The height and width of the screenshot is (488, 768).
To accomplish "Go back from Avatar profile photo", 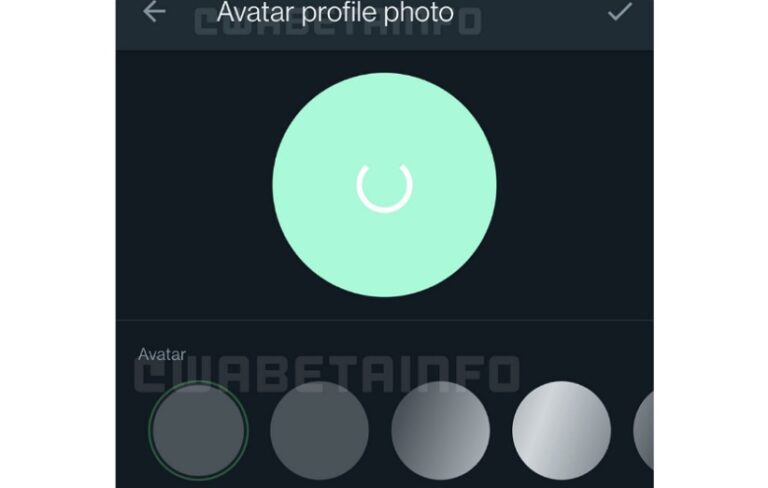I will (154, 12).
